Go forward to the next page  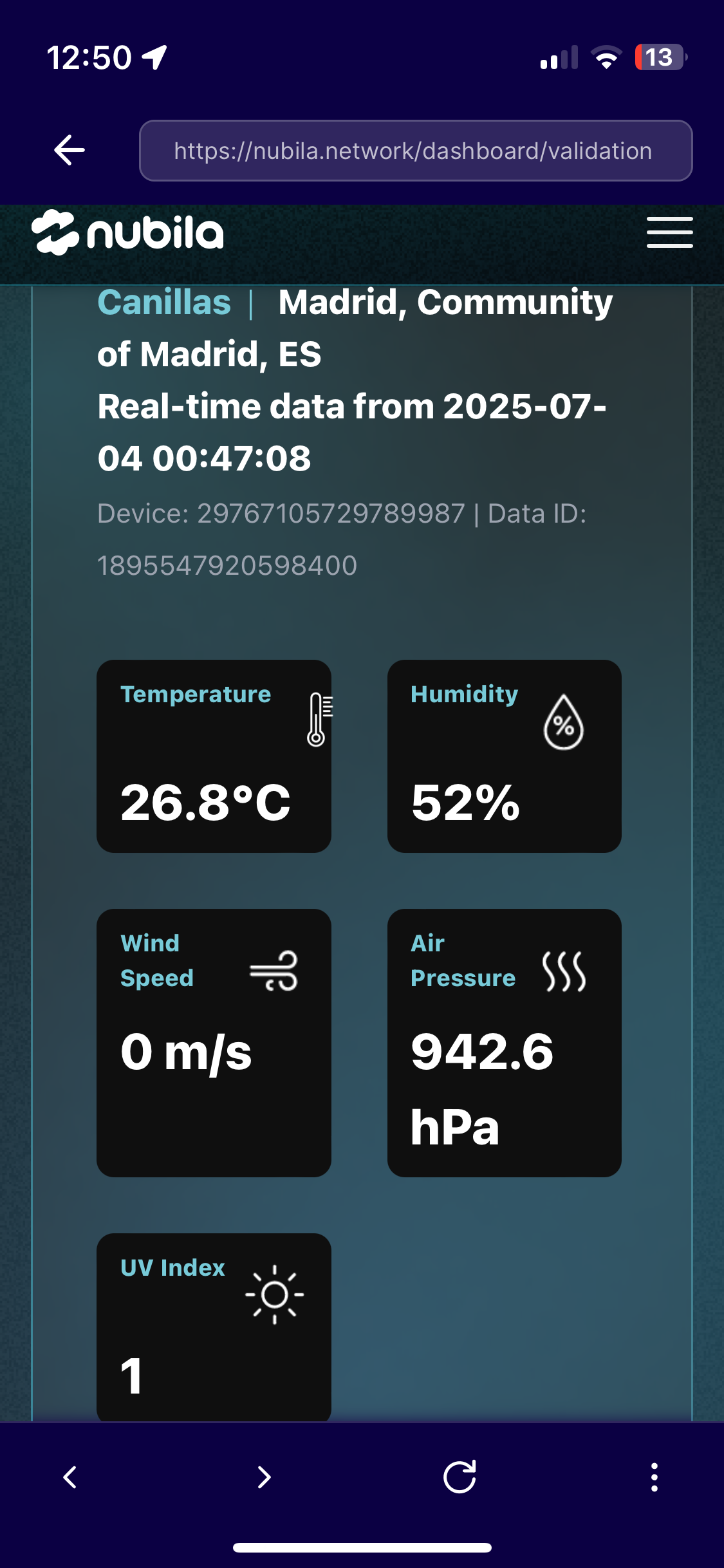(264, 1477)
